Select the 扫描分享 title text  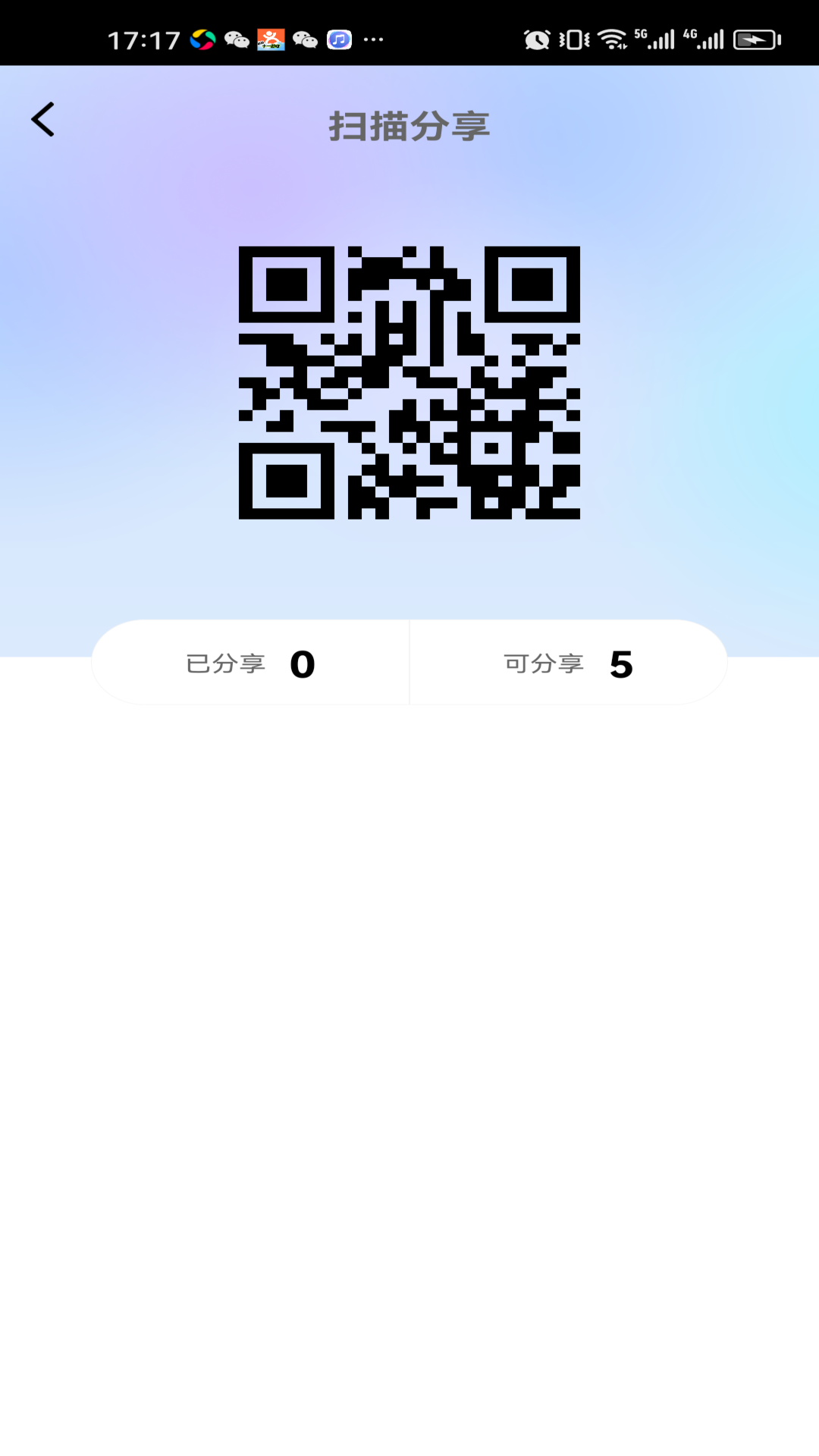tap(409, 127)
